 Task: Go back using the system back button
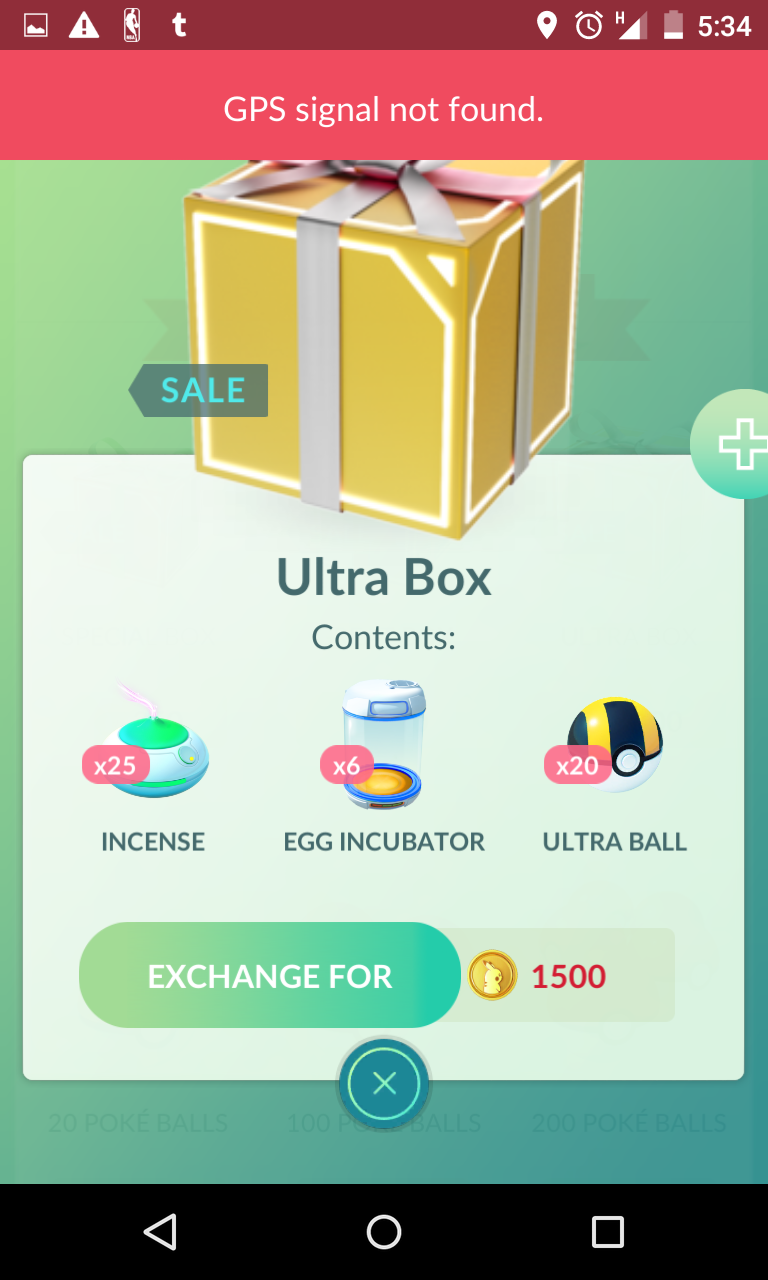tap(160, 1232)
